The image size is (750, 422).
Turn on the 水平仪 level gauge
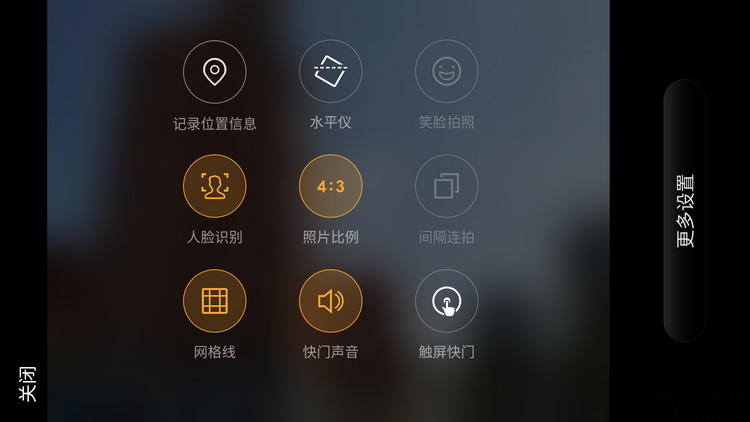330,71
